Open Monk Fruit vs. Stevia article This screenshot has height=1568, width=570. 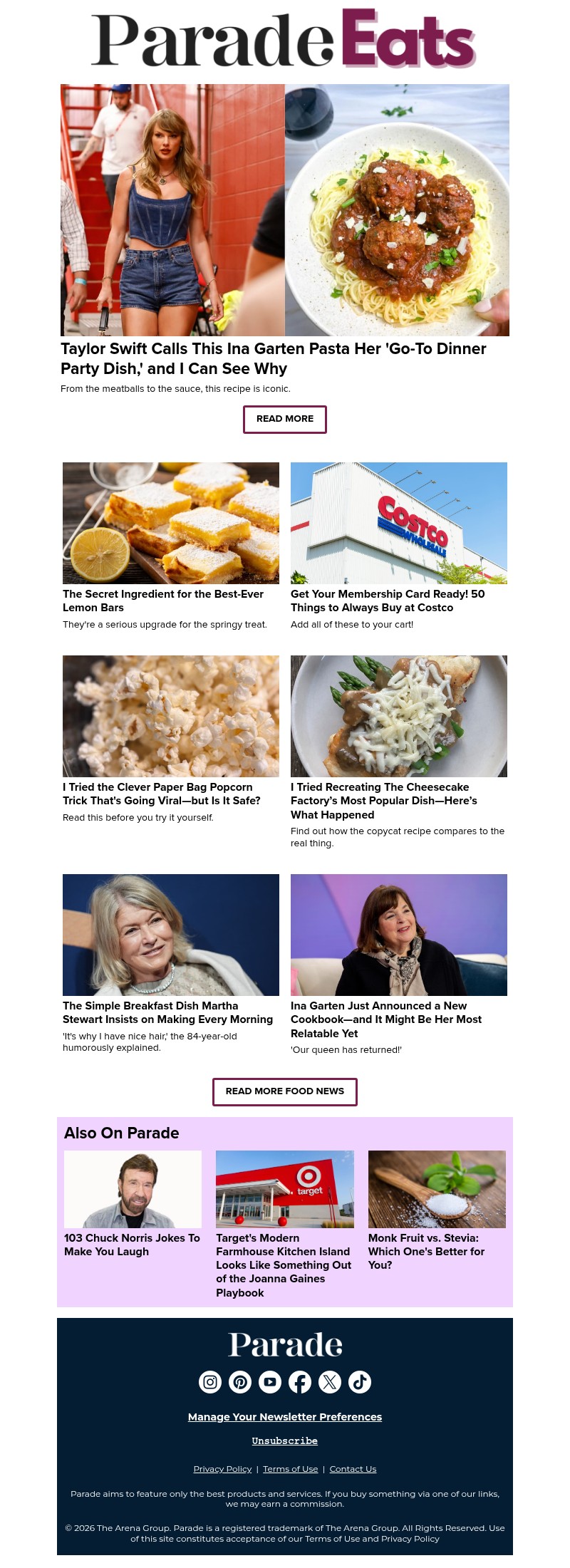point(426,1251)
